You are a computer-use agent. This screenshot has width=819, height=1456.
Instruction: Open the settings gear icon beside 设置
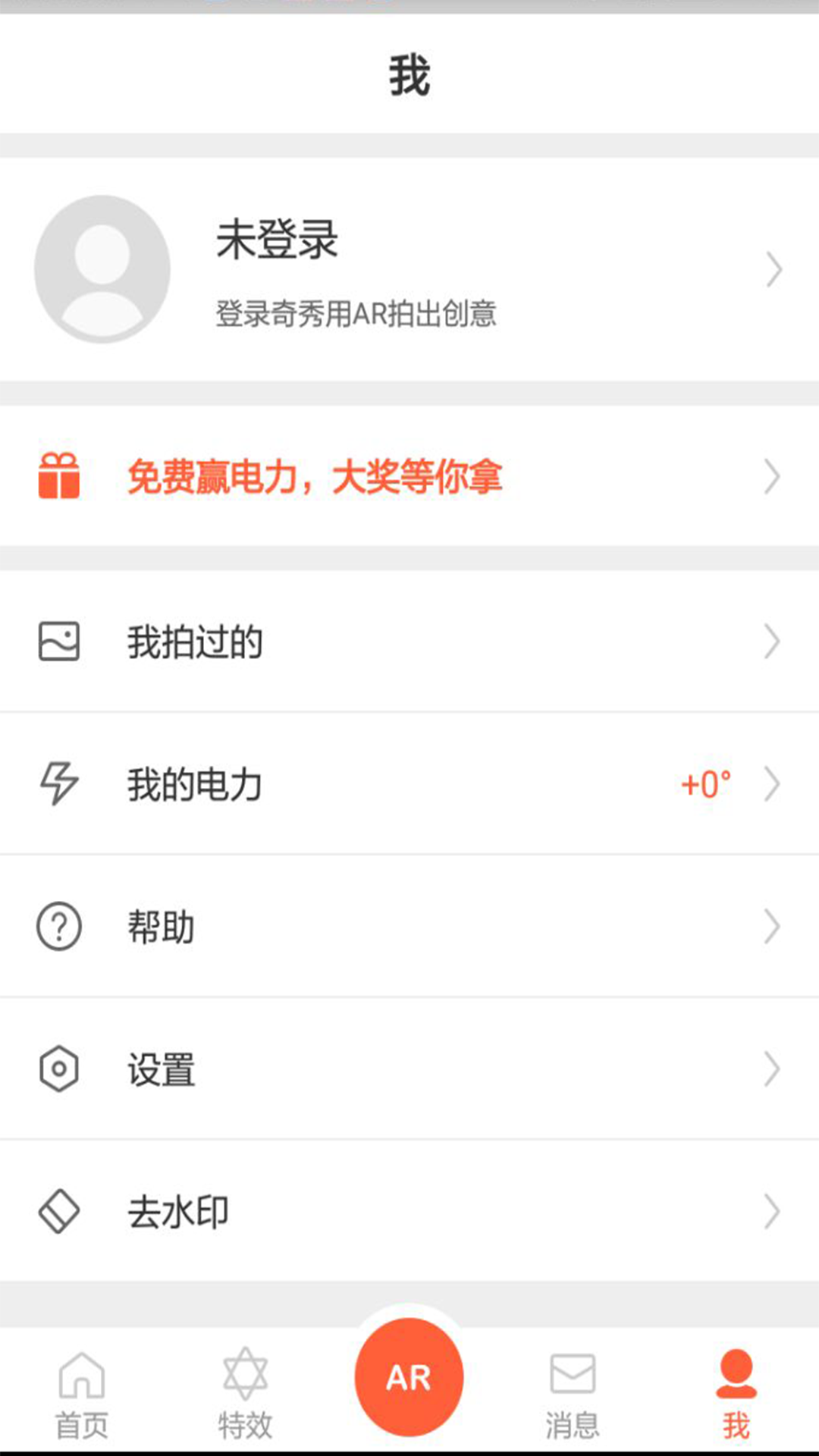click(58, 1068)
